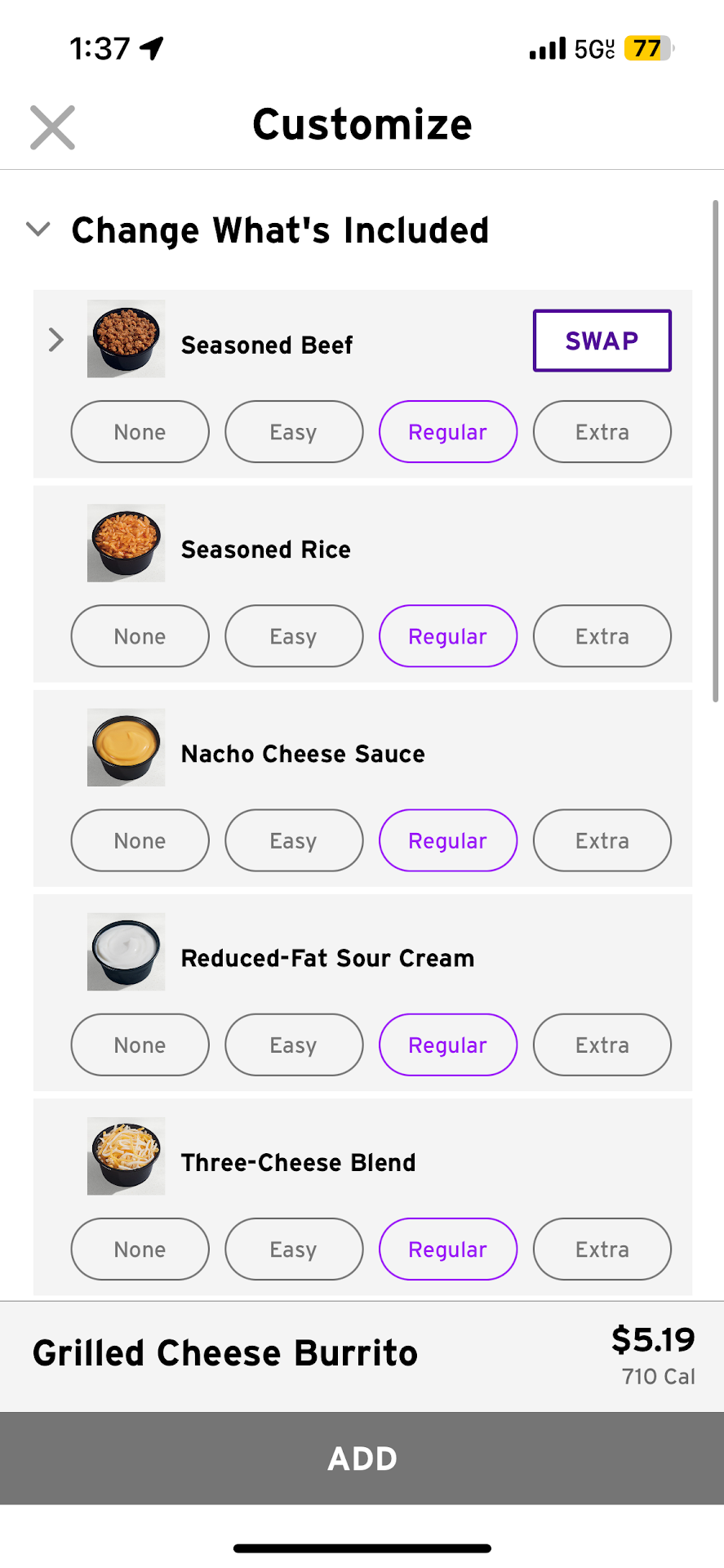Screen dimensions: 724x1568
Task: Select None for Seasoned Beef
Action: click(x=140, y=432)
